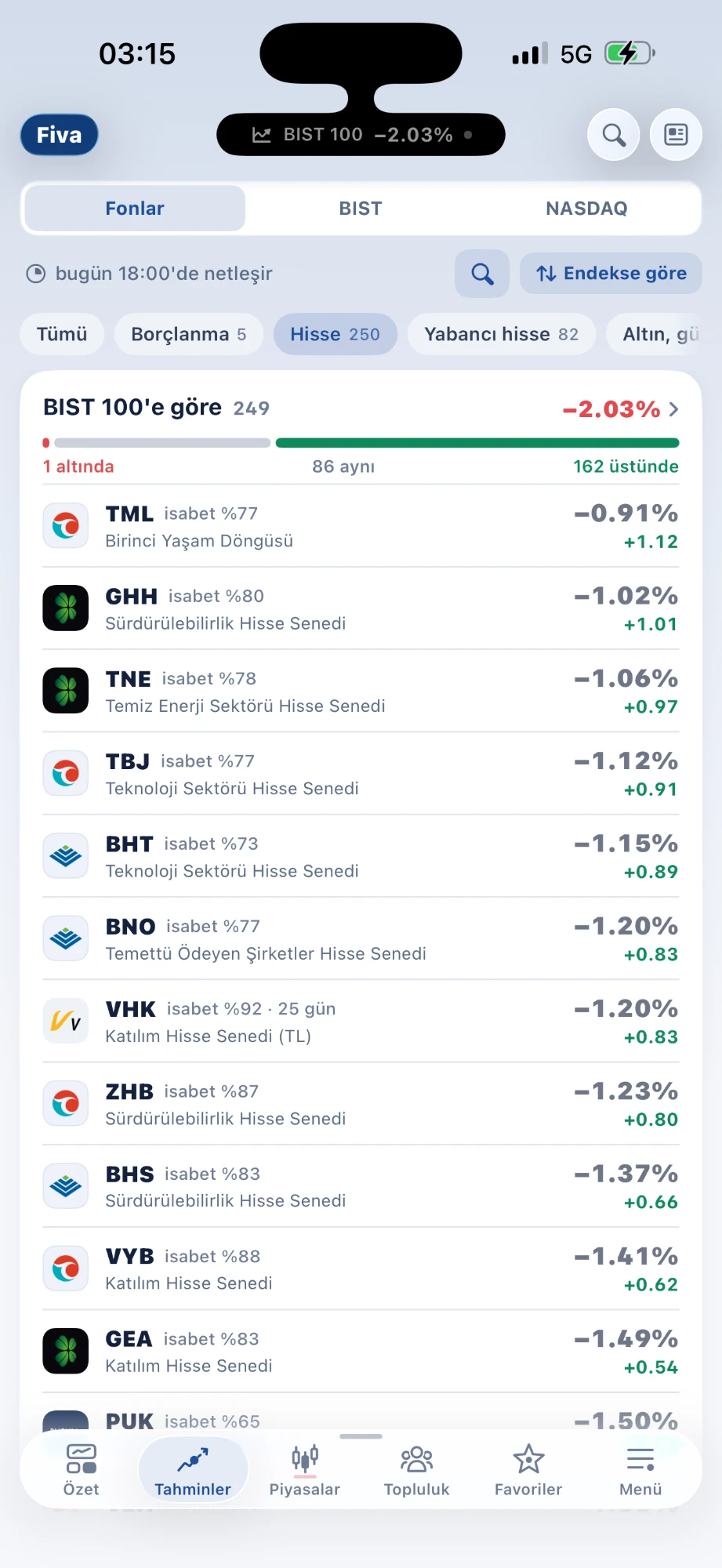This screenshot has width=722, height=1568.
Task: Open the news feed icon at top right
Action: (676, 135)
